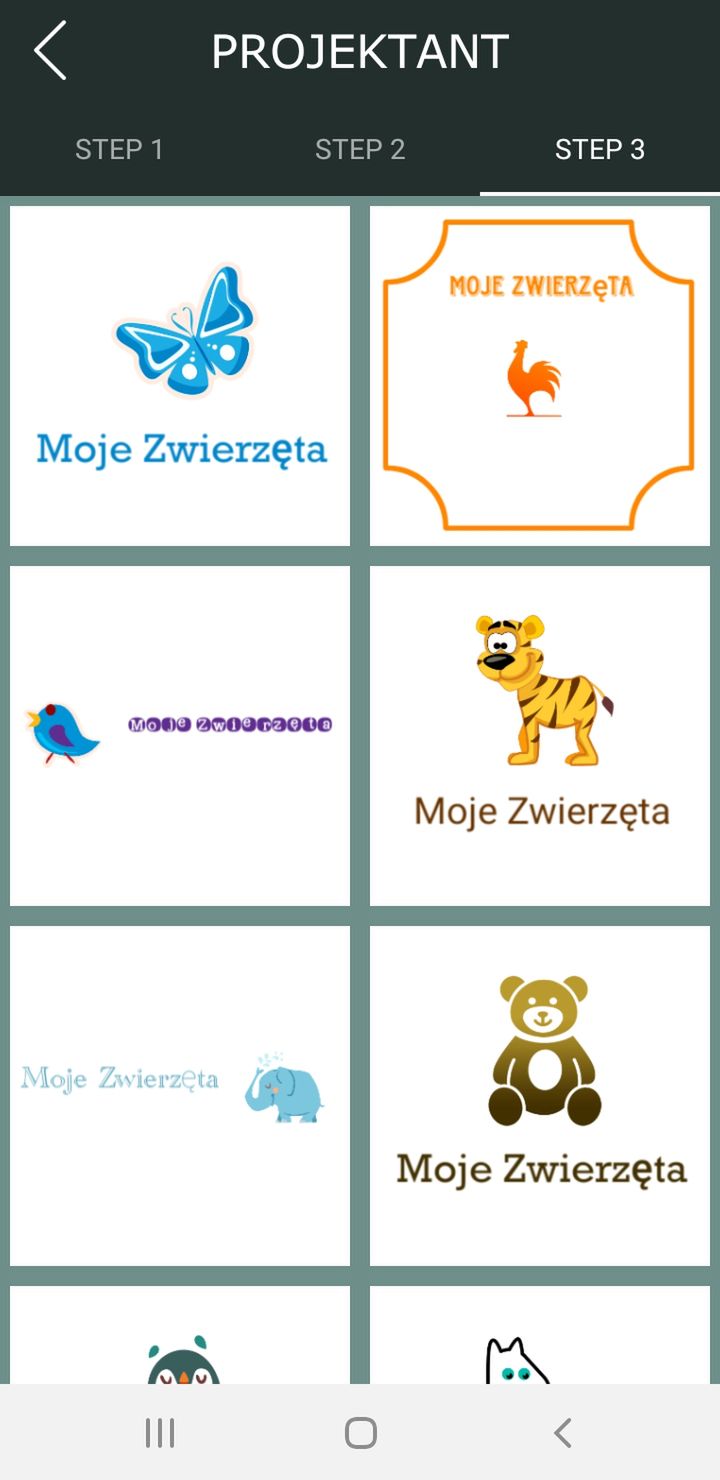Choose the blue butterfly logo design

pyautogui.click(x=180, y=376)
